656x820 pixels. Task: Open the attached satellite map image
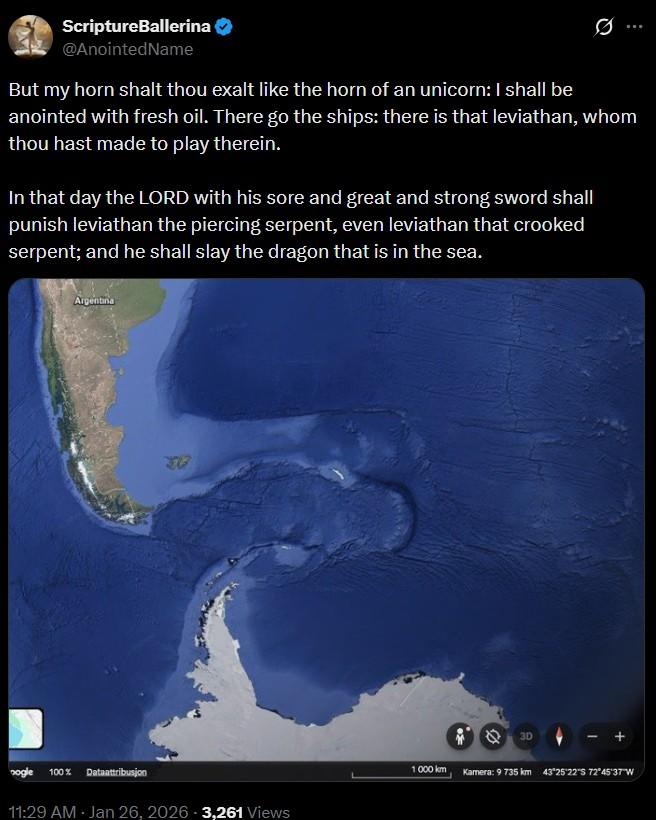click(x=326, y=500)
